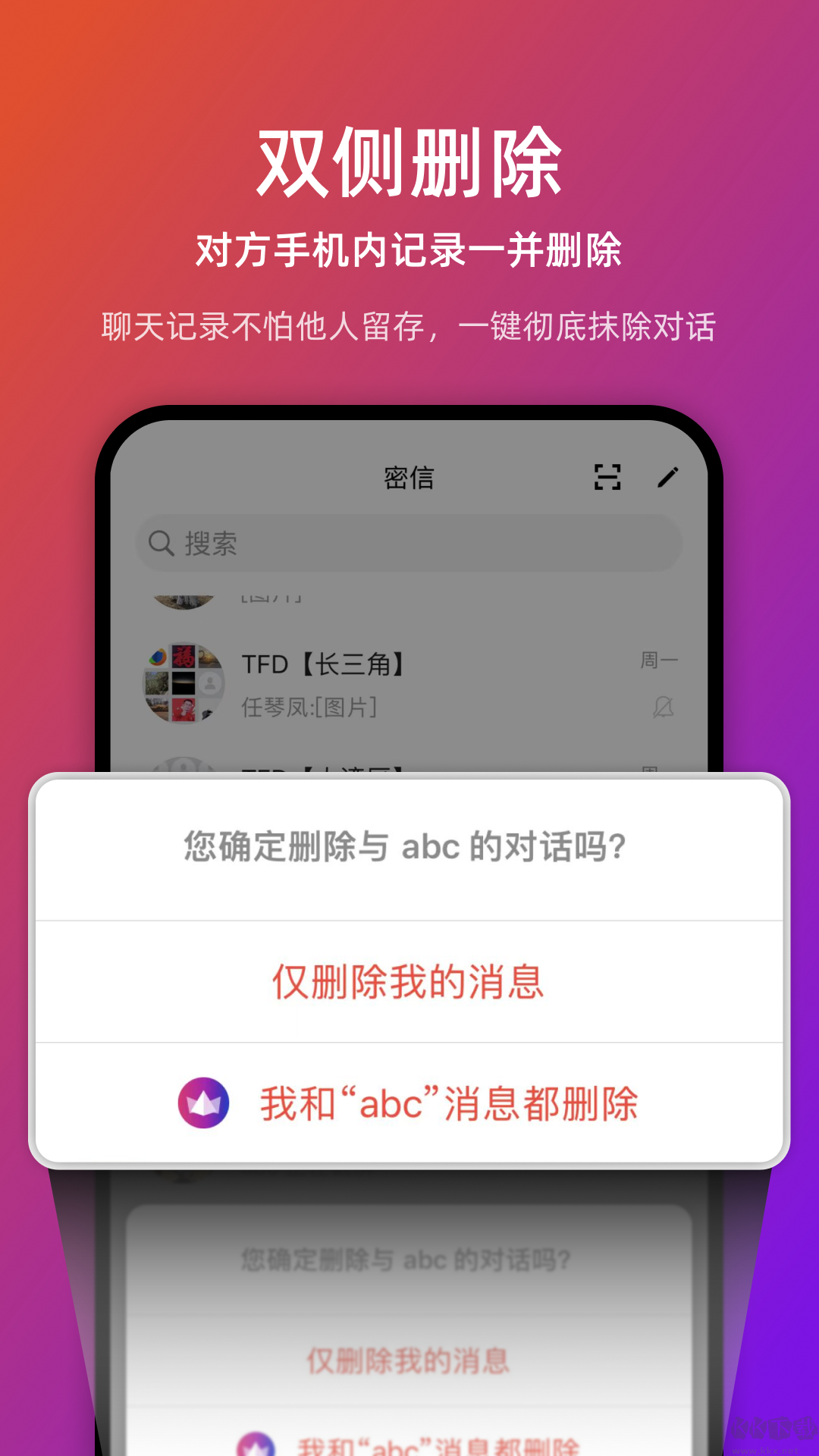Tap the 密信 app title
Screen dimensions: 819x1456
coord(408,476)
